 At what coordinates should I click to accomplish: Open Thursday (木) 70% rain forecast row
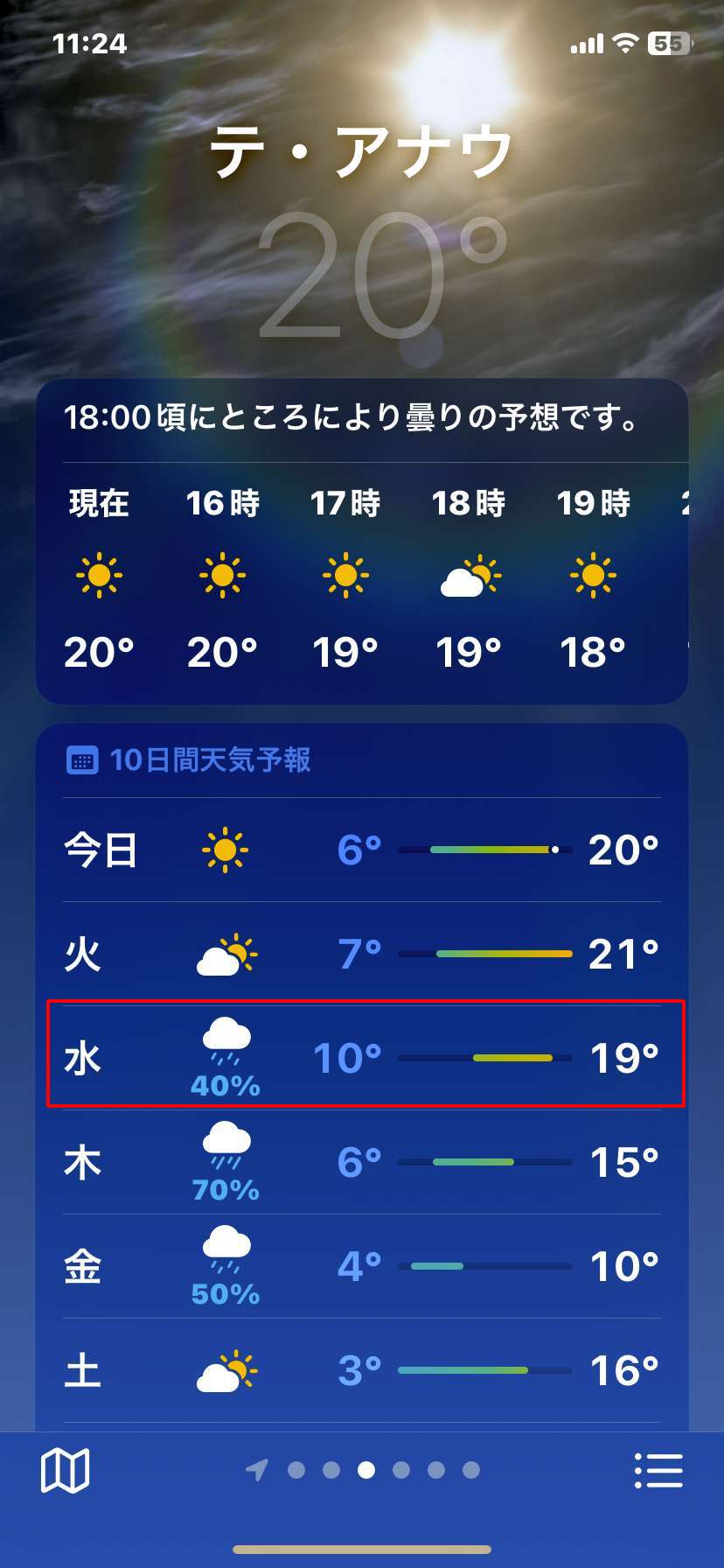(362, 1162)
